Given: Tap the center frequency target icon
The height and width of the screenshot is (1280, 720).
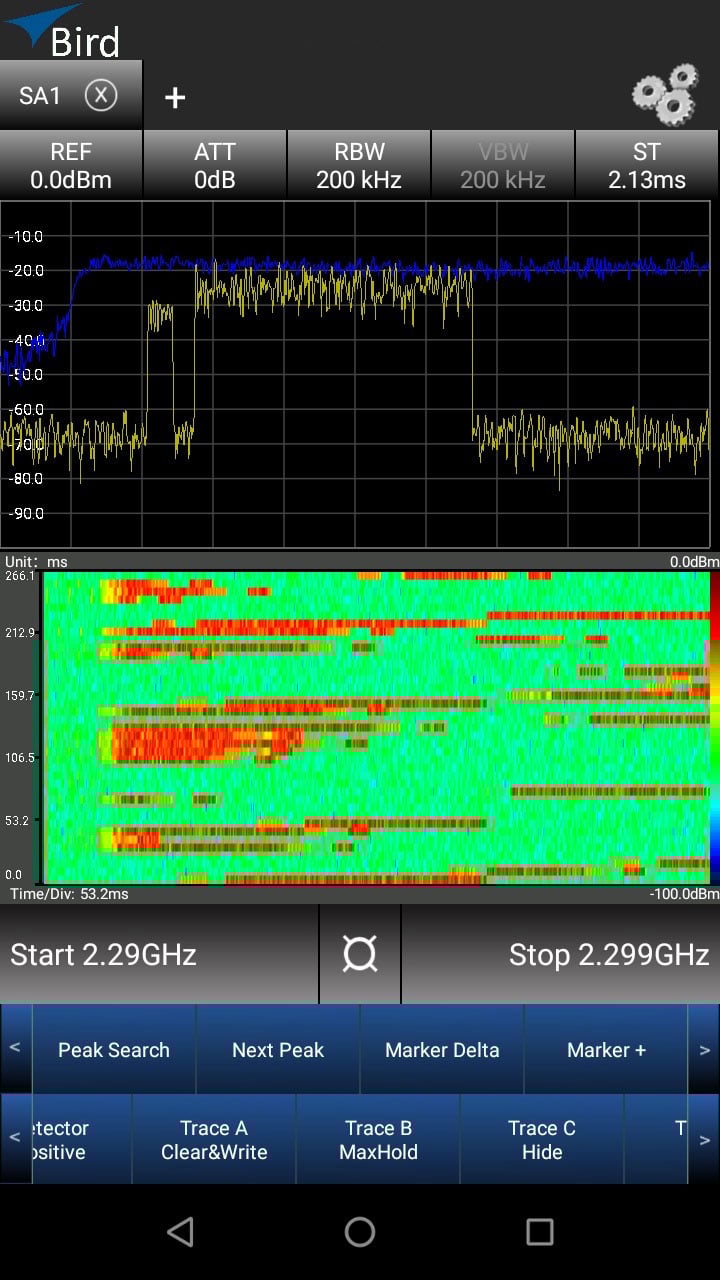Looking at the screenshot, I should pyautogui.click(x=359, y=953).
